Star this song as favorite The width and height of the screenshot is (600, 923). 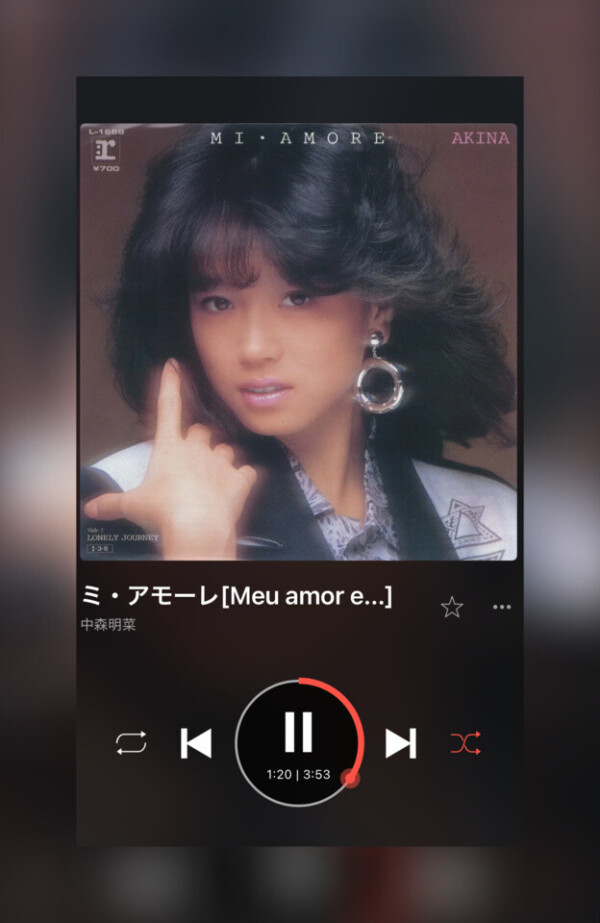point(452,607)
